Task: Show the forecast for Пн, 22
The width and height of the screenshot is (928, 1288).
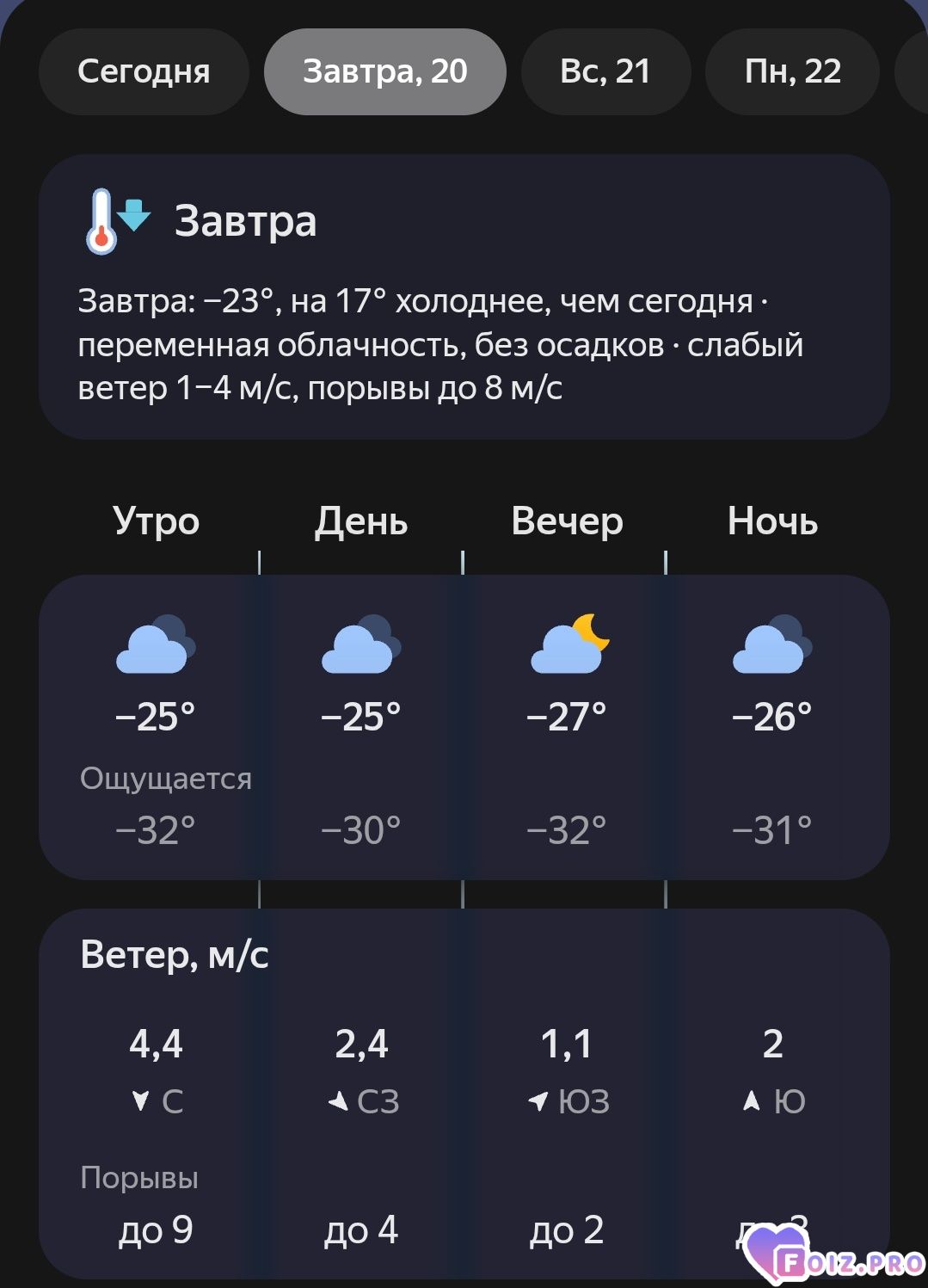Action: (792, 71)
